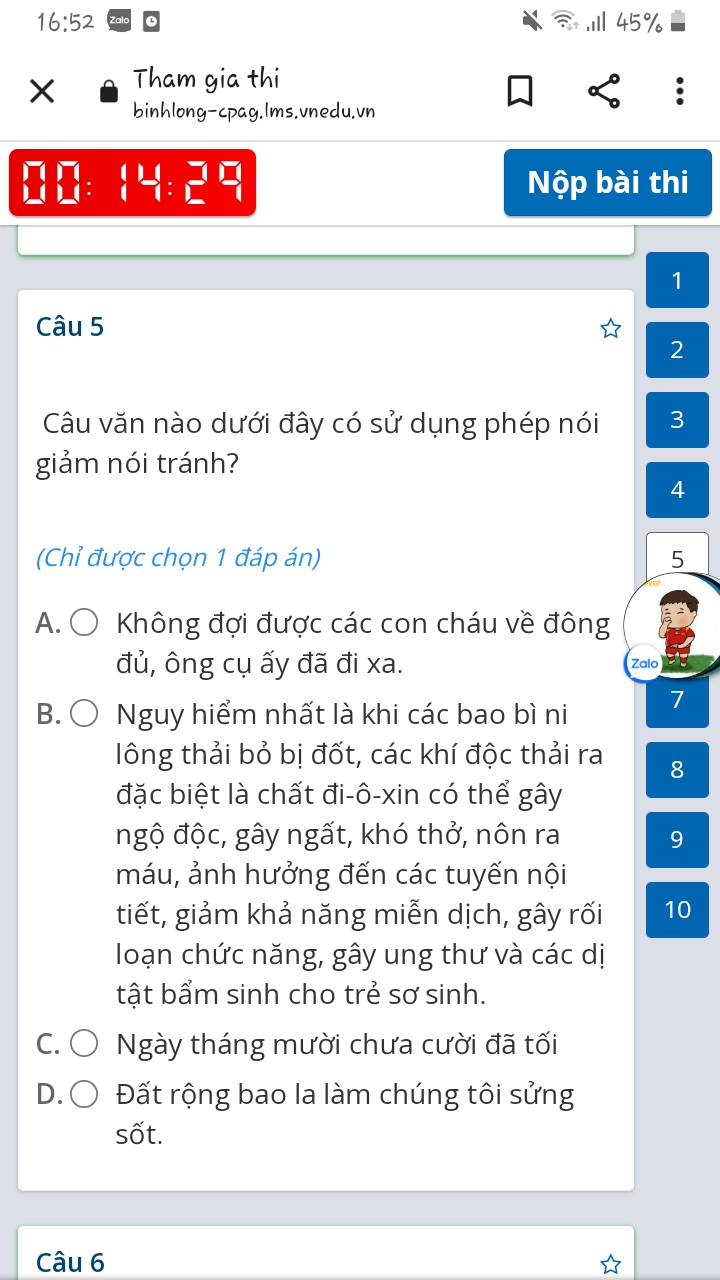This screenshot has width=720, height=1280.
Task: Select answer A for Câu 5
Action: click(84, 623)
